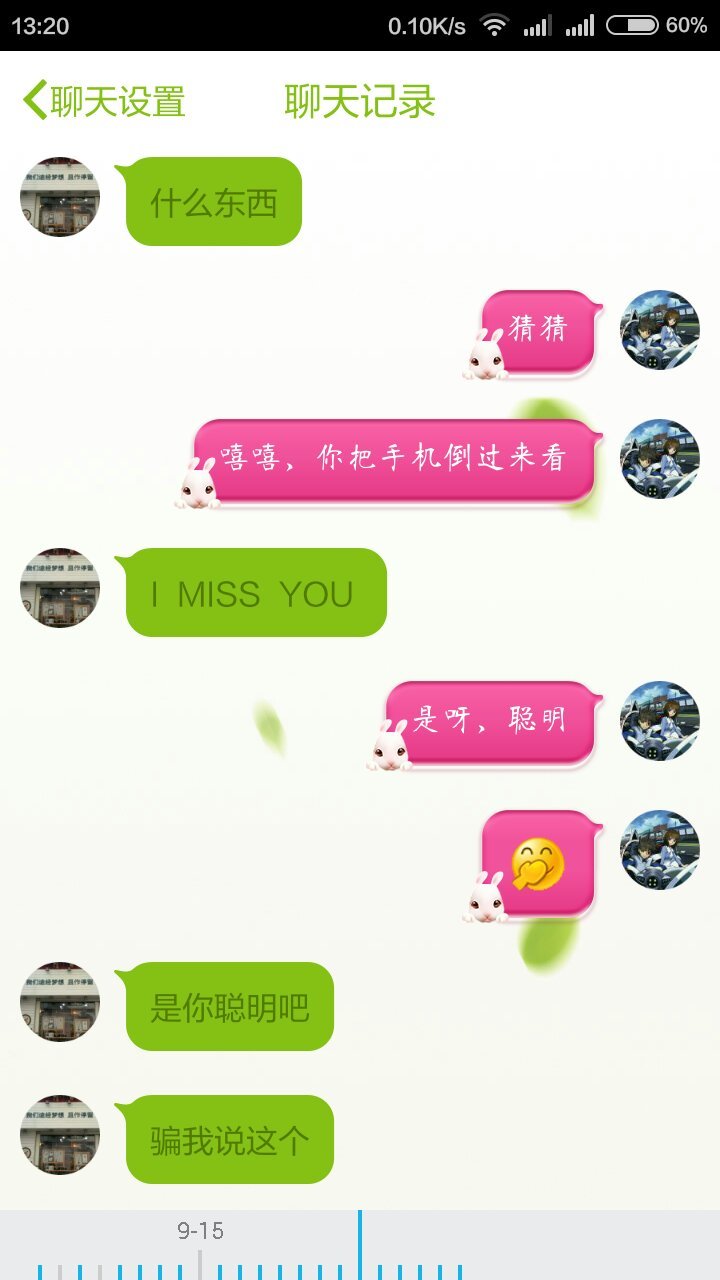
Task: Open sender's avatar beside 什么东西 message
Action: [x=60, y=197]
